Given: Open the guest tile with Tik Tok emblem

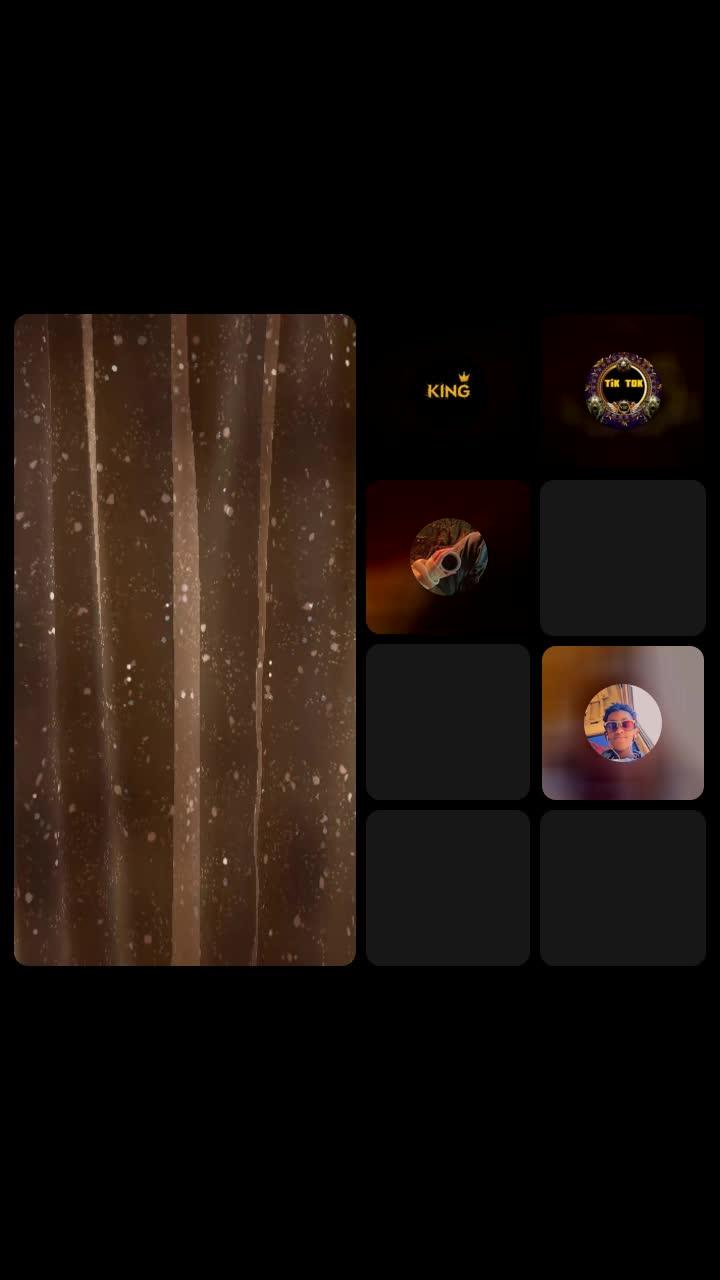Looking at the screenshot, I should tap(622, 390).
